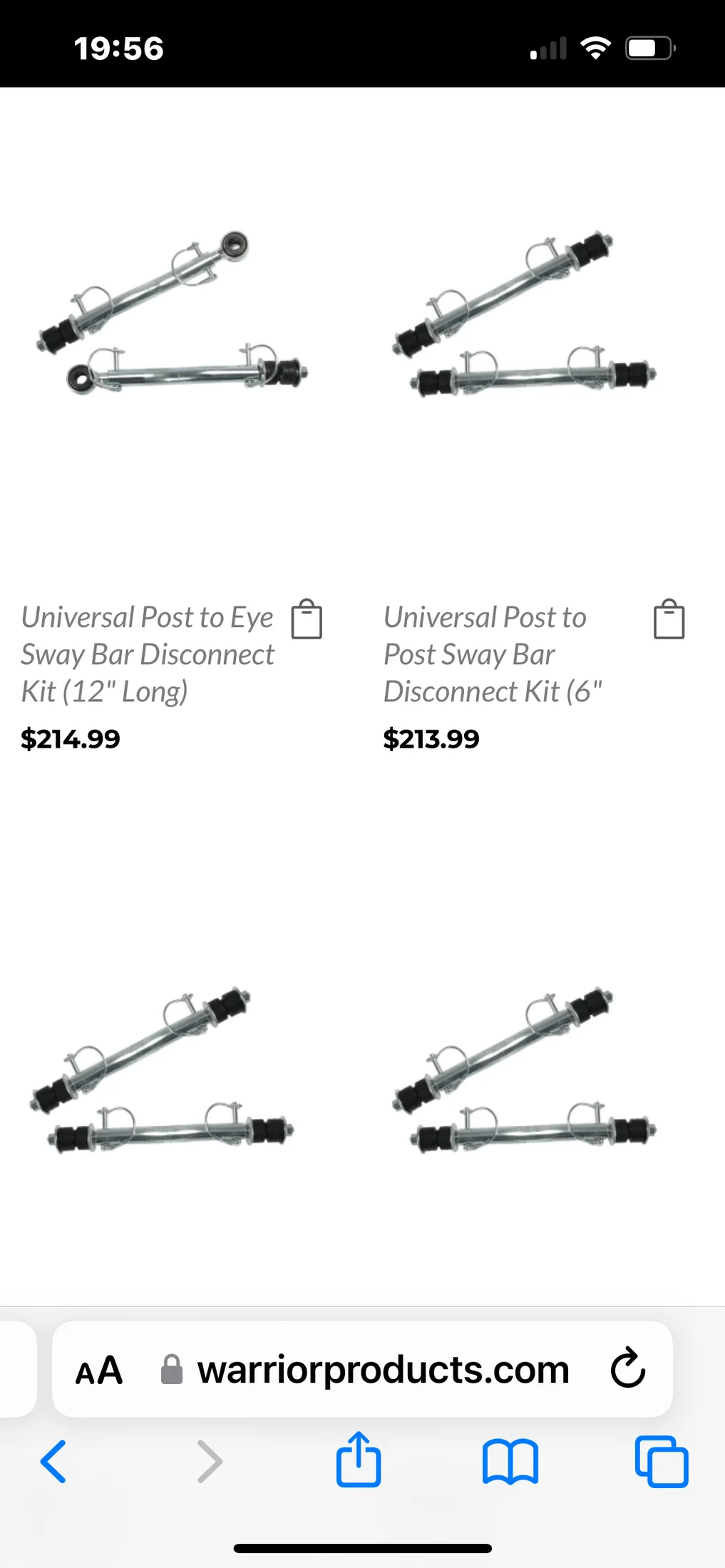Viewport: 725px width, 1568px height.
Task: Open the Universal Post to Post Sway Bar title
Action: point(492,654)
